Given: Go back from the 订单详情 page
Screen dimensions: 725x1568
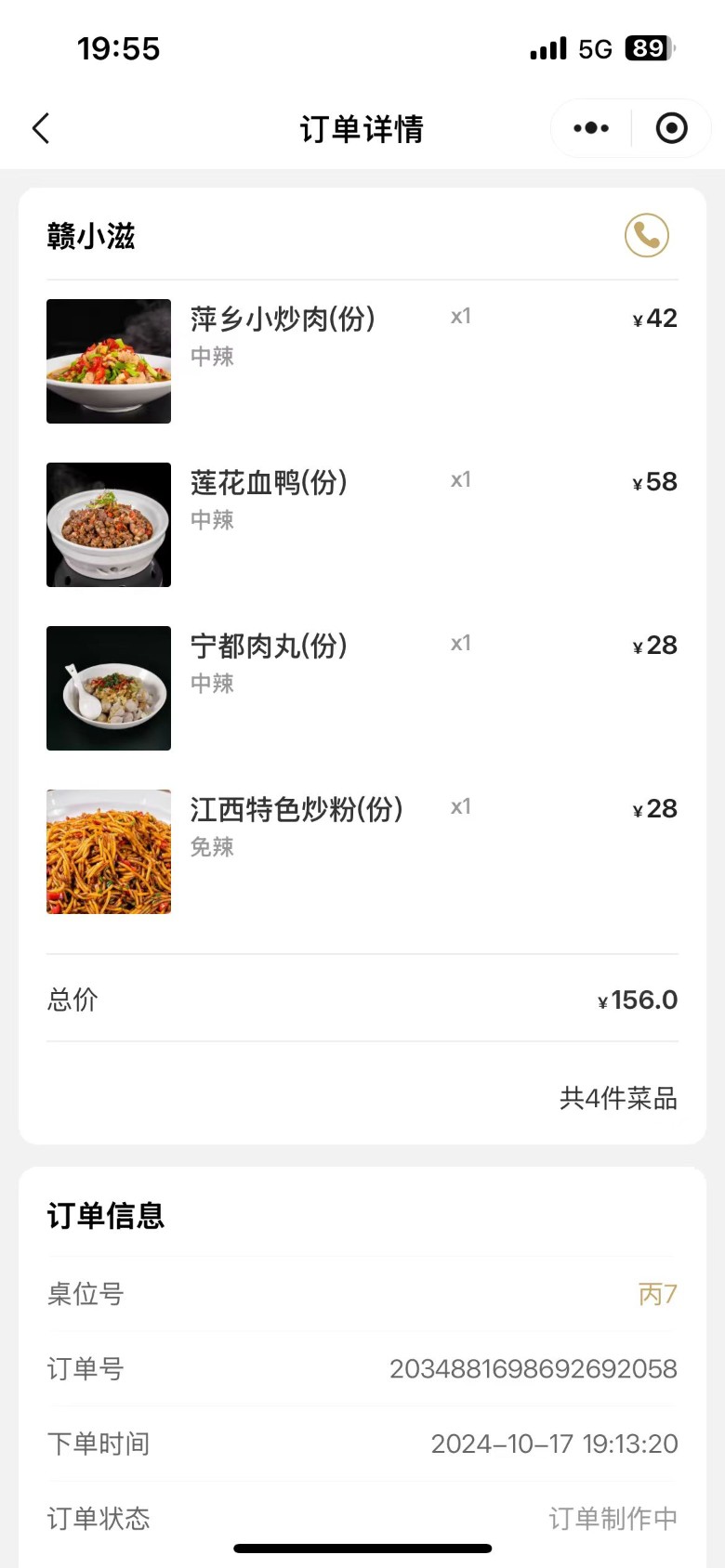Looking at the screenshot, I should (41, 128).
